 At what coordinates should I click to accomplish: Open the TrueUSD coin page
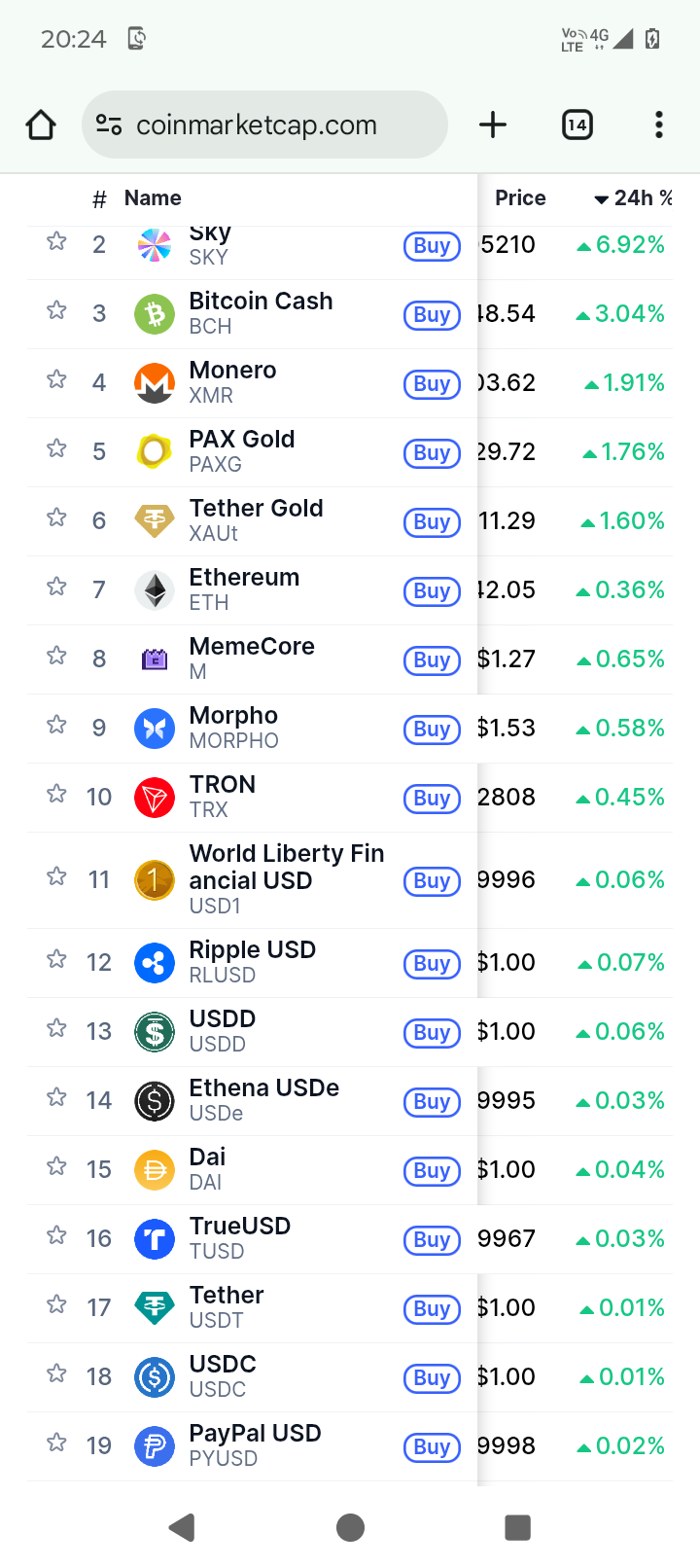point(239,1237)
